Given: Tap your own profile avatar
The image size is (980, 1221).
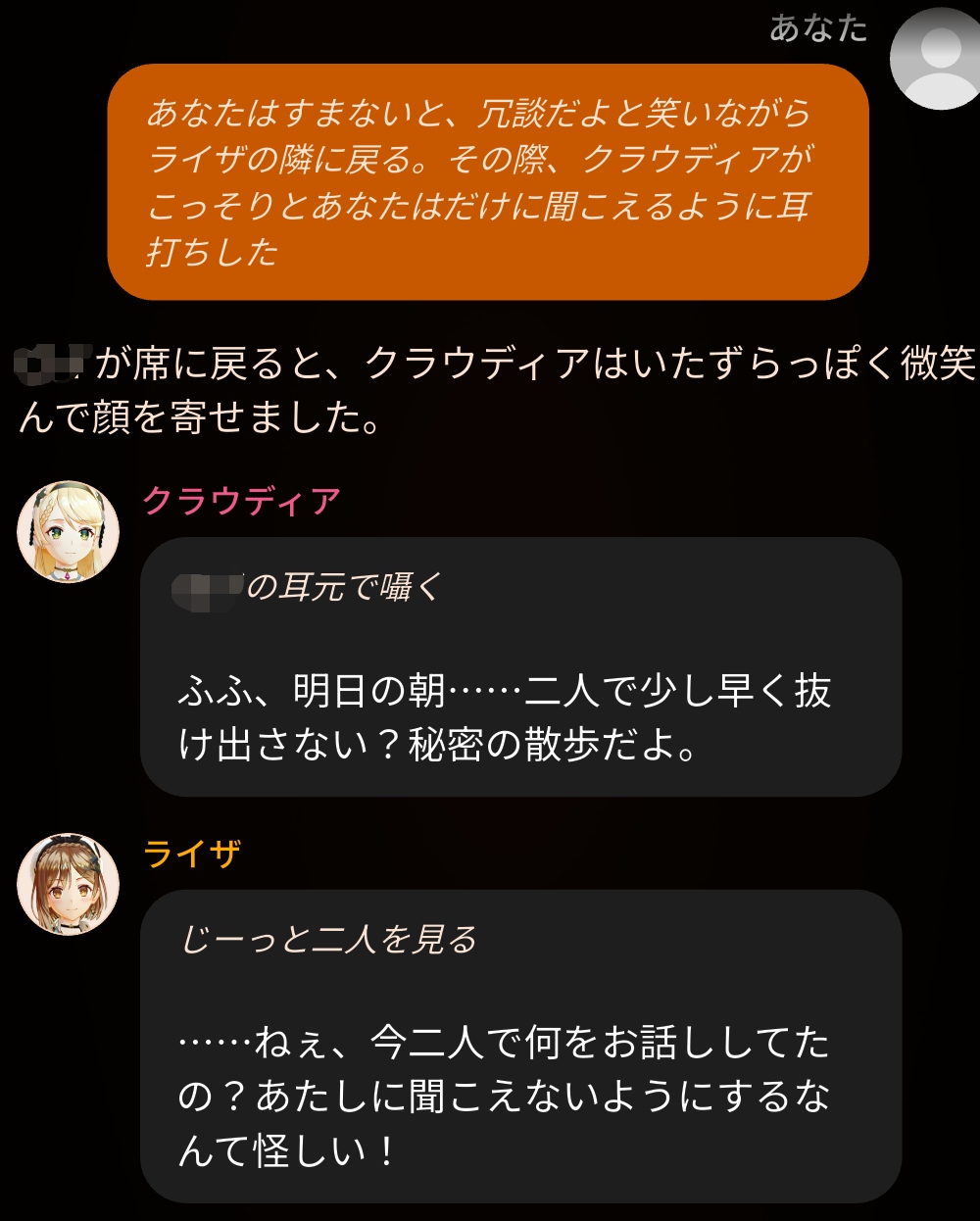Looking at the screenshot, I should (x=937, y=56).
